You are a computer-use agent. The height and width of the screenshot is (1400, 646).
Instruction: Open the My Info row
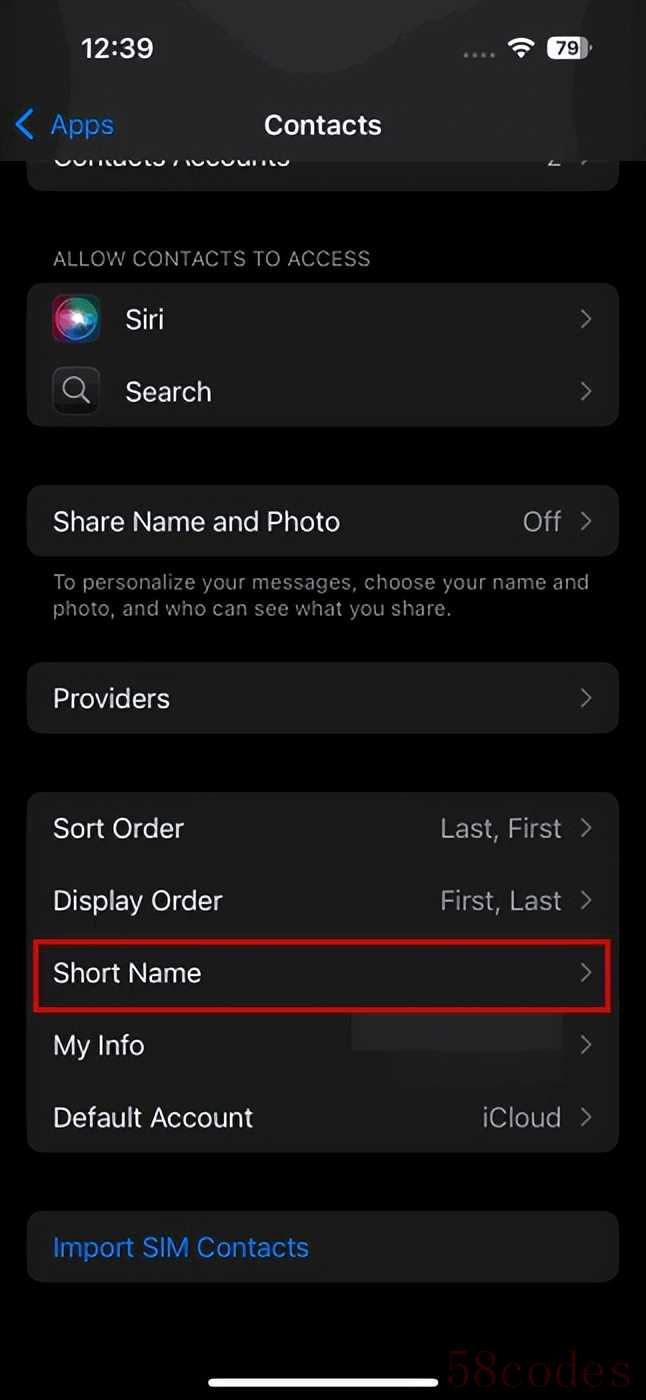pyautogui.click(x=322, y=1045)
